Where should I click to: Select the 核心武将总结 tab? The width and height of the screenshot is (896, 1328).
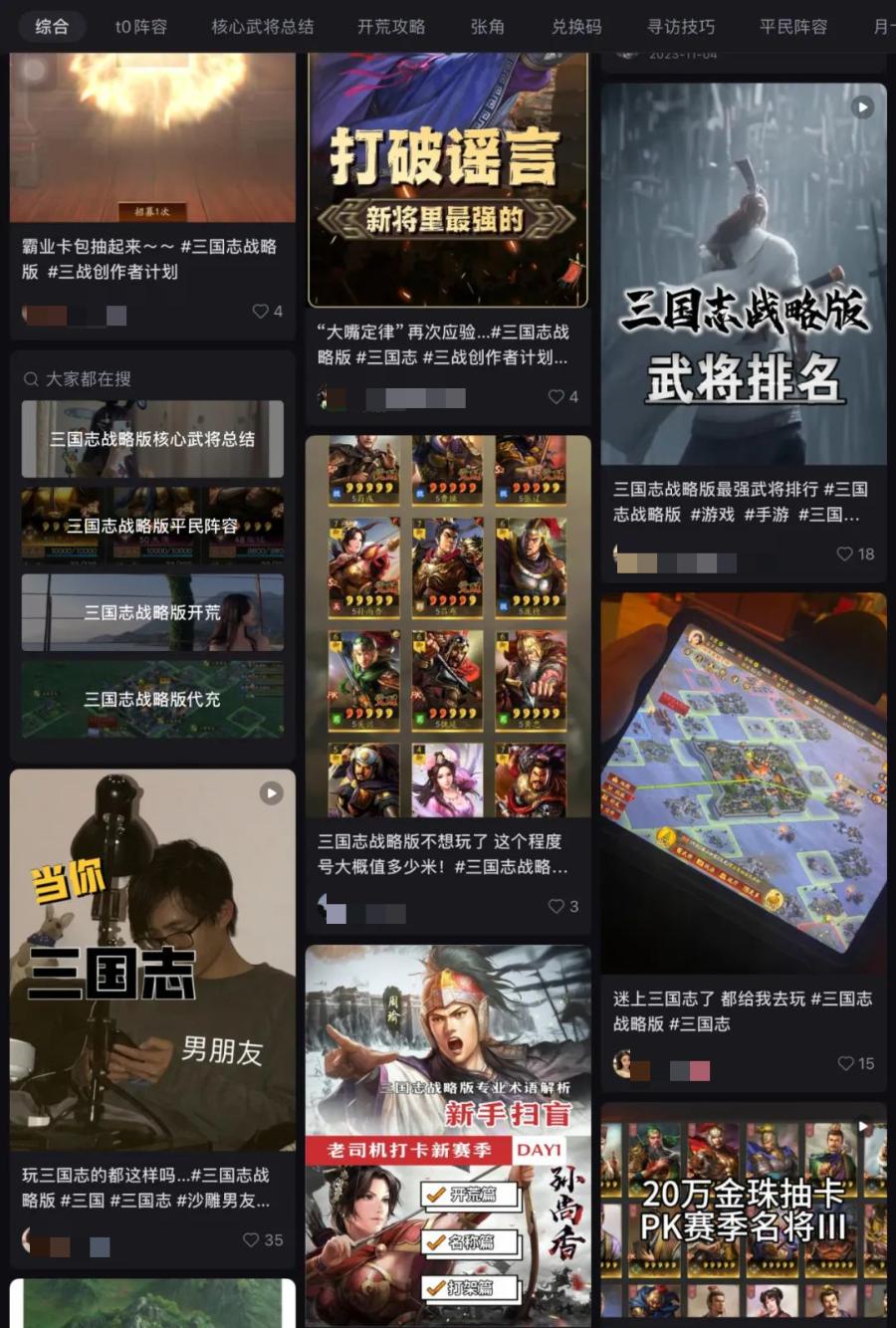tap(262, 27)
